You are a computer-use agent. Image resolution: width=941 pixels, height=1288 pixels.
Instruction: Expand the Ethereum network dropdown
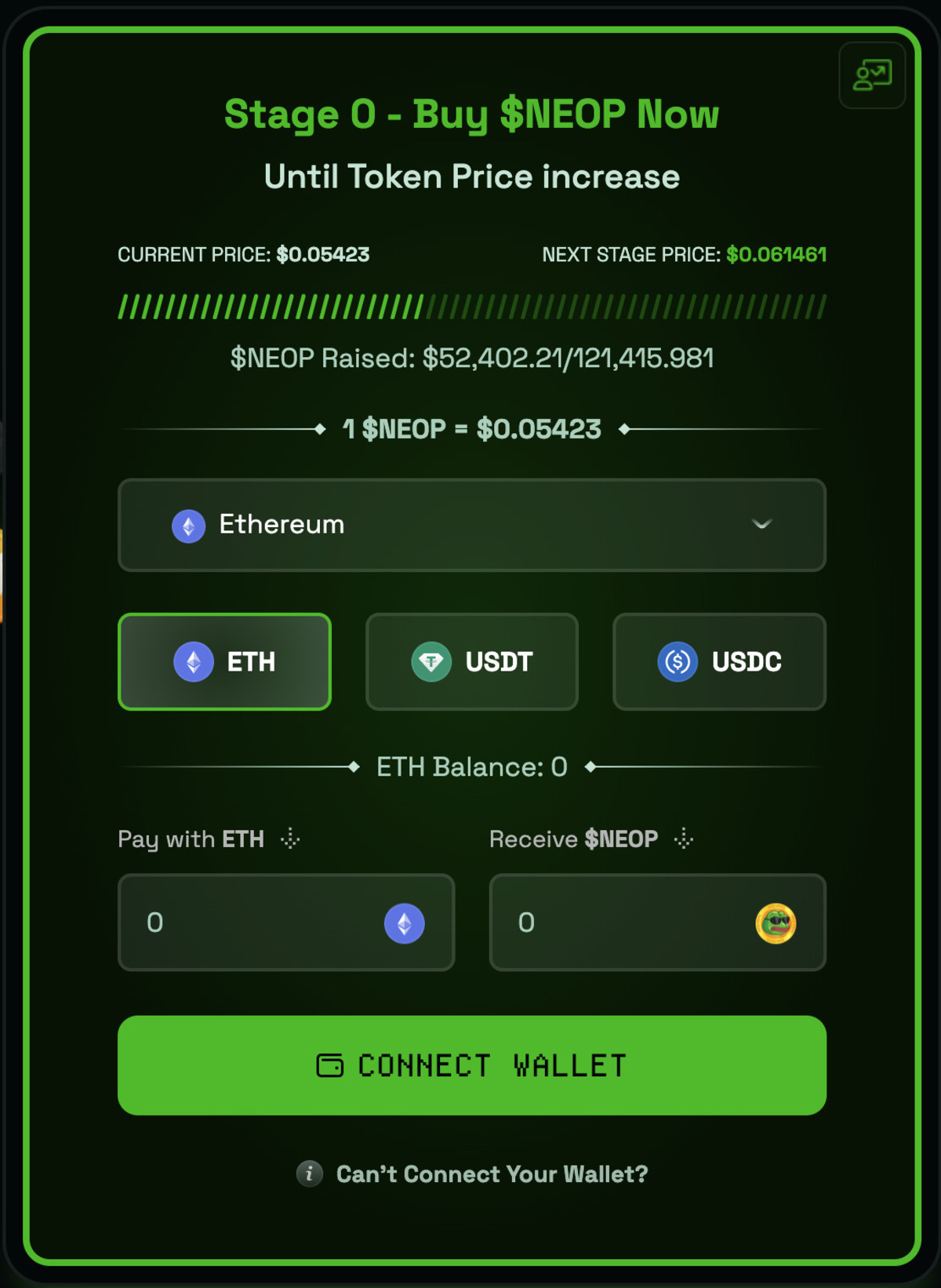click(x=471, y=525)
